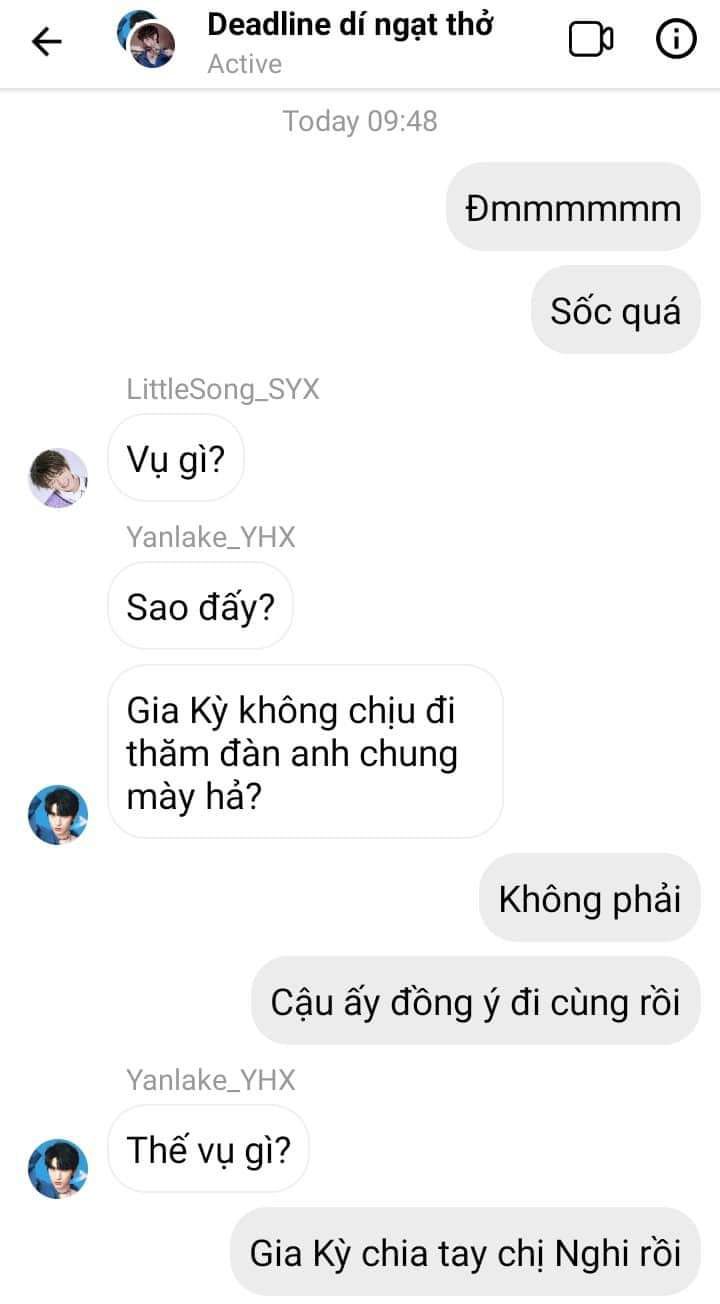Go back from the group chat
Viewport: 720px width, 1304px height.
click(x=47, y=41)
